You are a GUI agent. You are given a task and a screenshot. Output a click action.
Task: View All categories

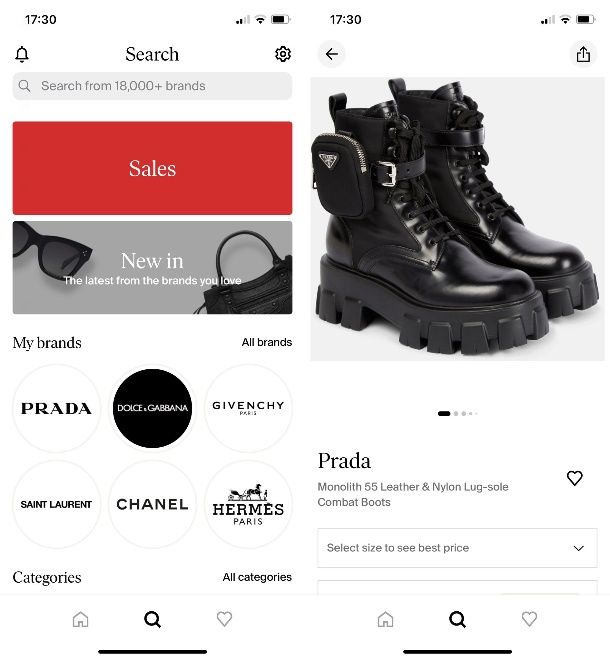pos(257,577)
